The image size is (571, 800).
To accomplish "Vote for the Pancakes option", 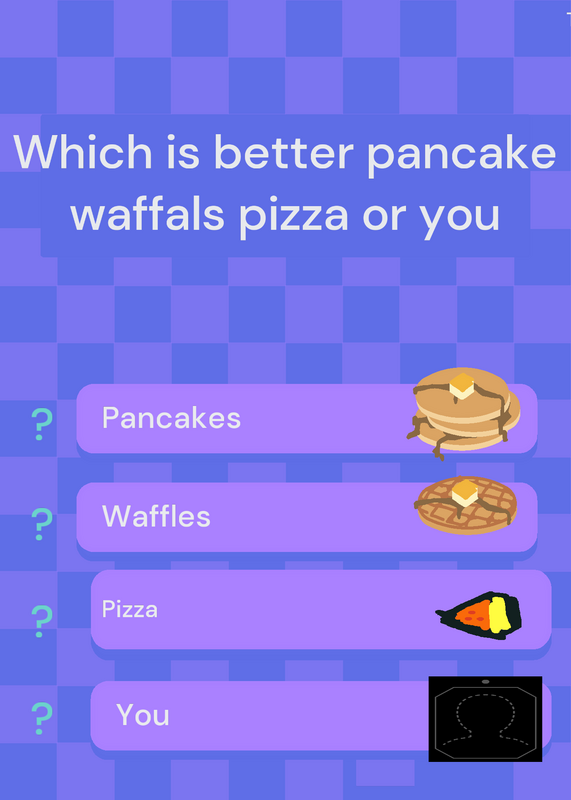I will 307,418.
